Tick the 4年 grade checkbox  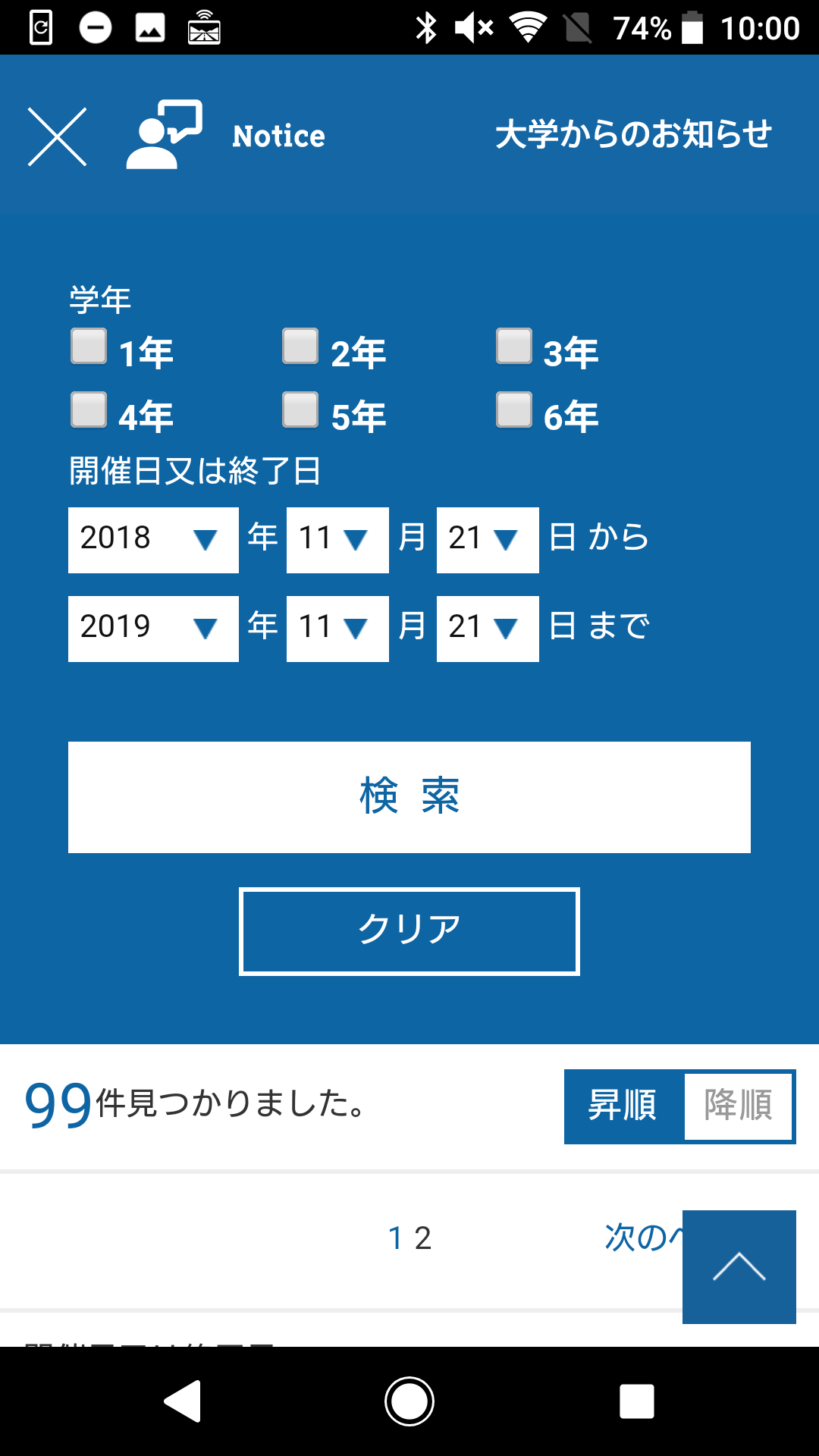coord(89,410)
